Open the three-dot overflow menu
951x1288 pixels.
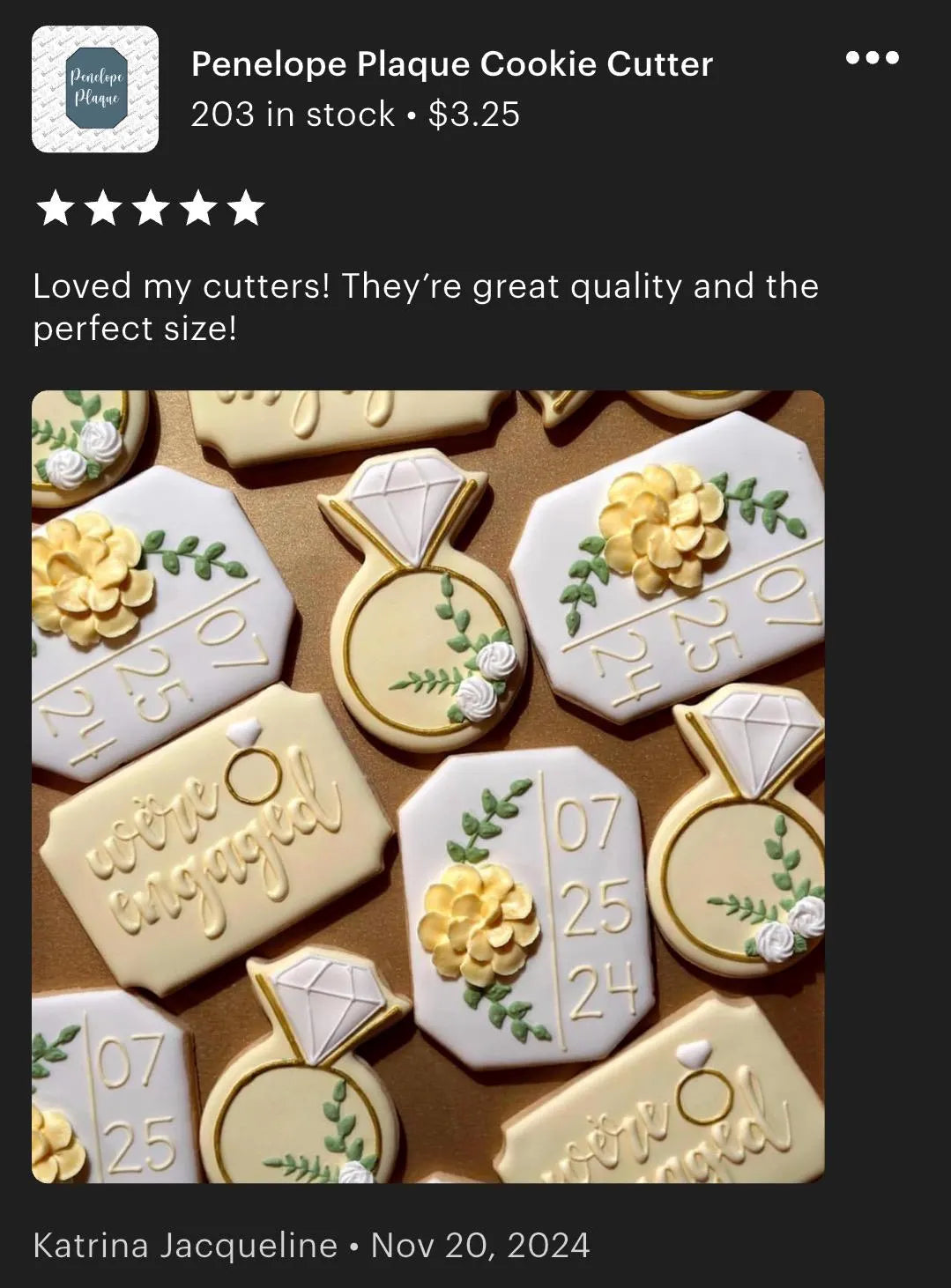click(872, 58)
